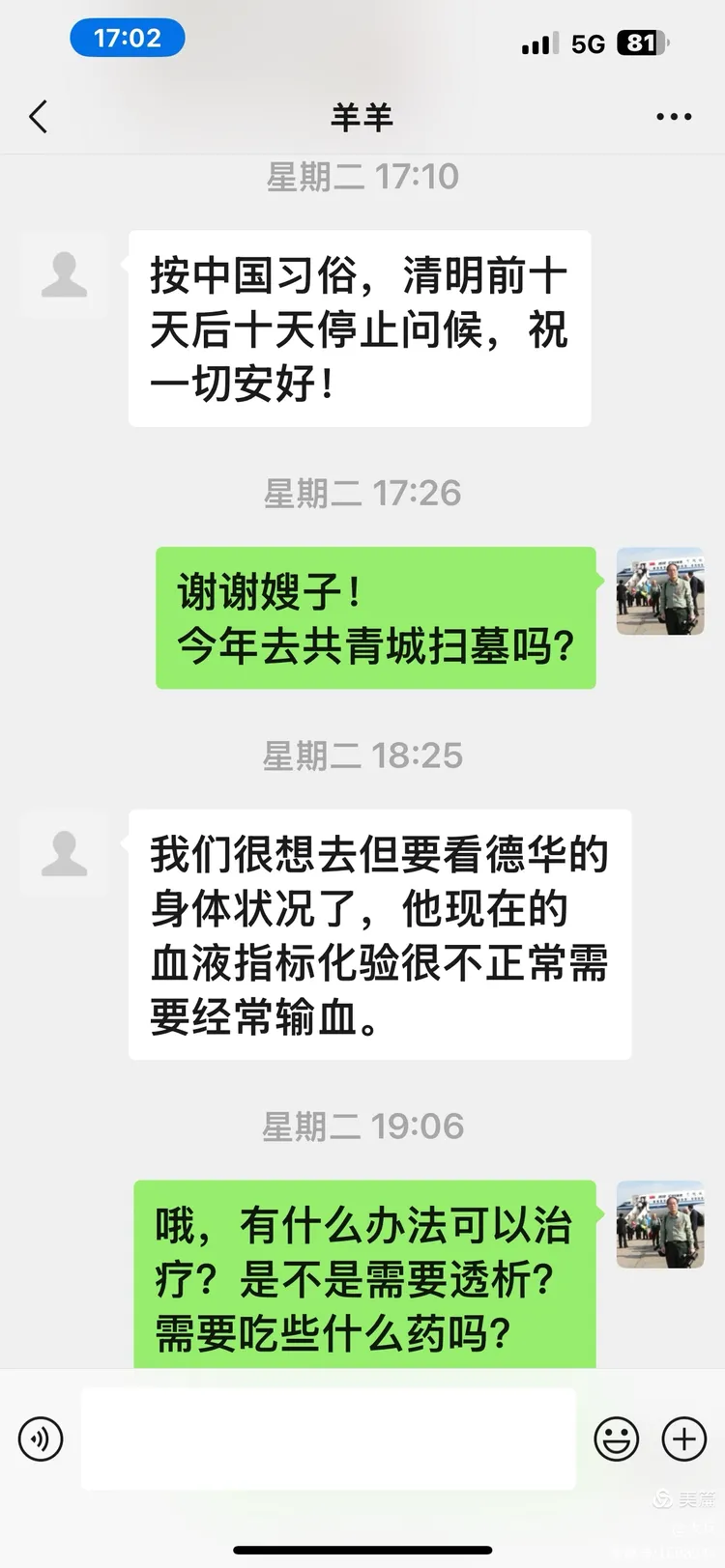Open the emoji sticker panel
Image resolution: width=725 pixels, height=1568 pixels.
(x=616, y=1439)
